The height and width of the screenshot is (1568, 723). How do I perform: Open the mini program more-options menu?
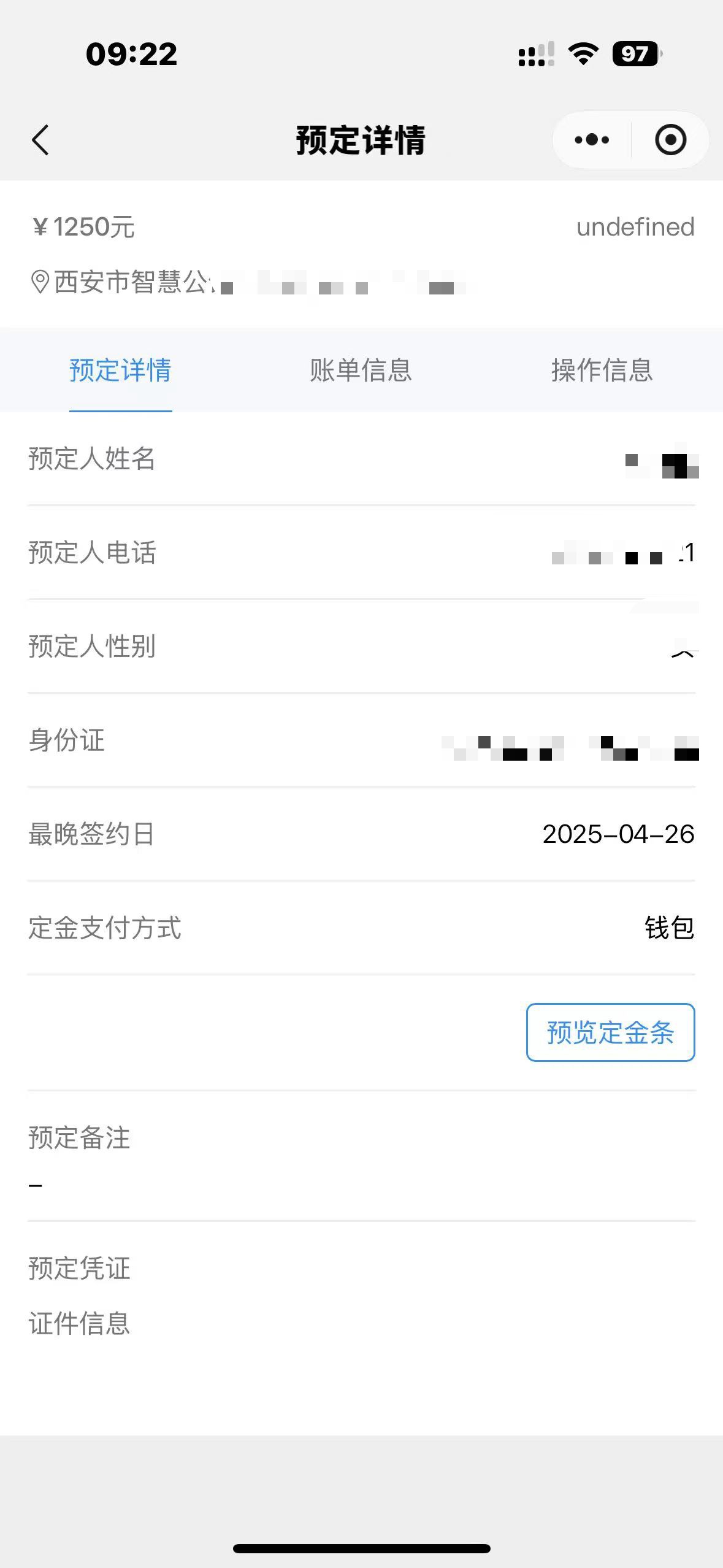point(592,140)
